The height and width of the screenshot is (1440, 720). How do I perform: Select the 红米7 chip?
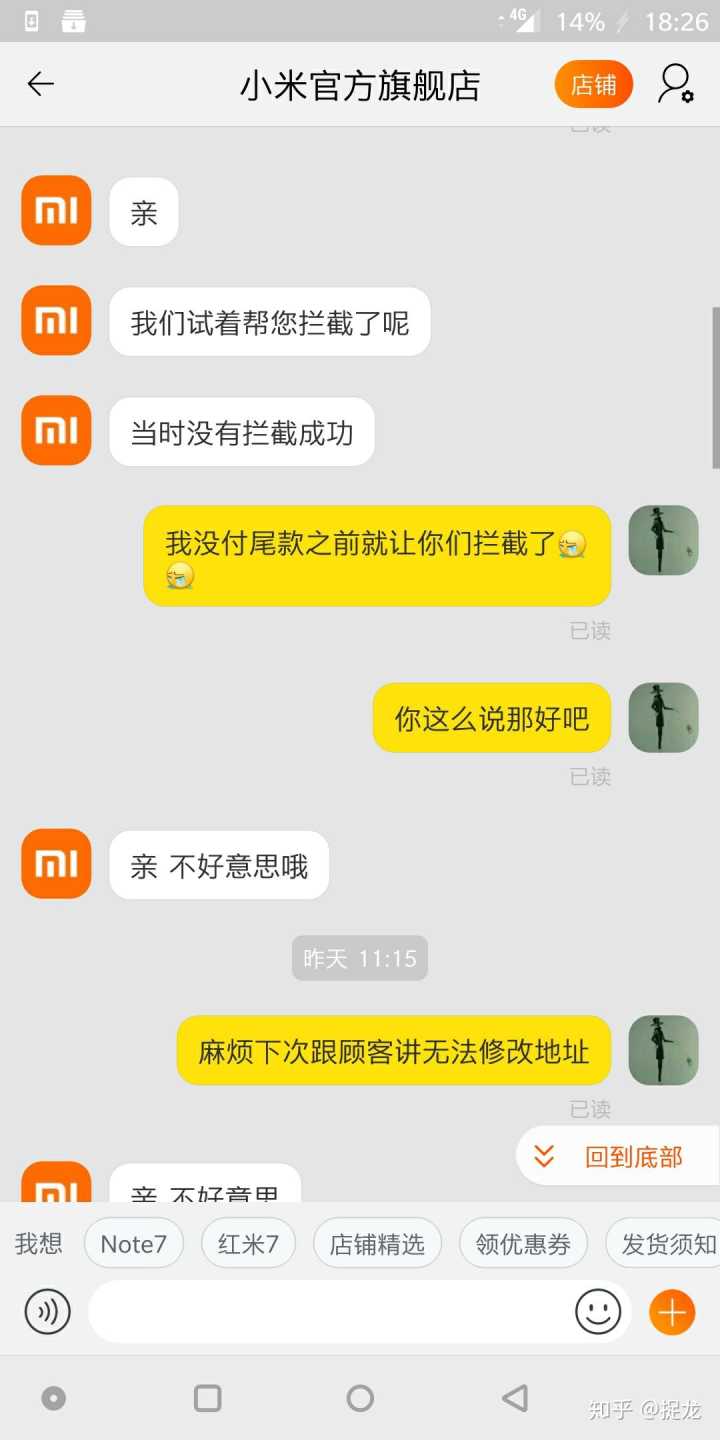pyautogui.click(x=248, y=1244)
